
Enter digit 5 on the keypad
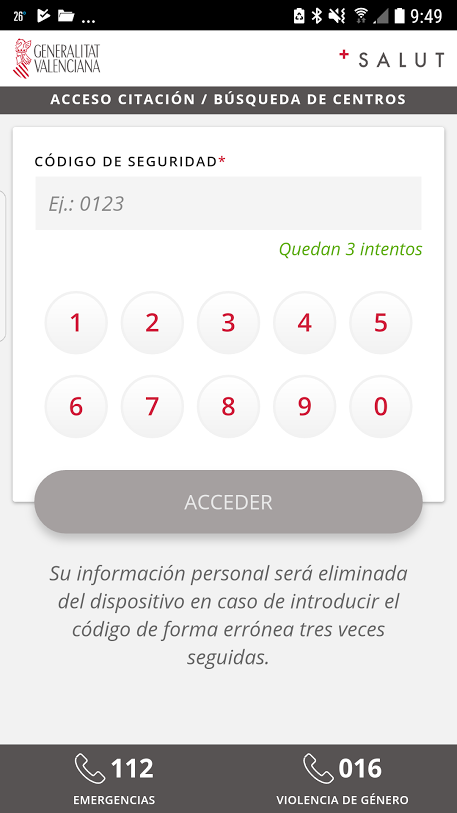(381, 323)
